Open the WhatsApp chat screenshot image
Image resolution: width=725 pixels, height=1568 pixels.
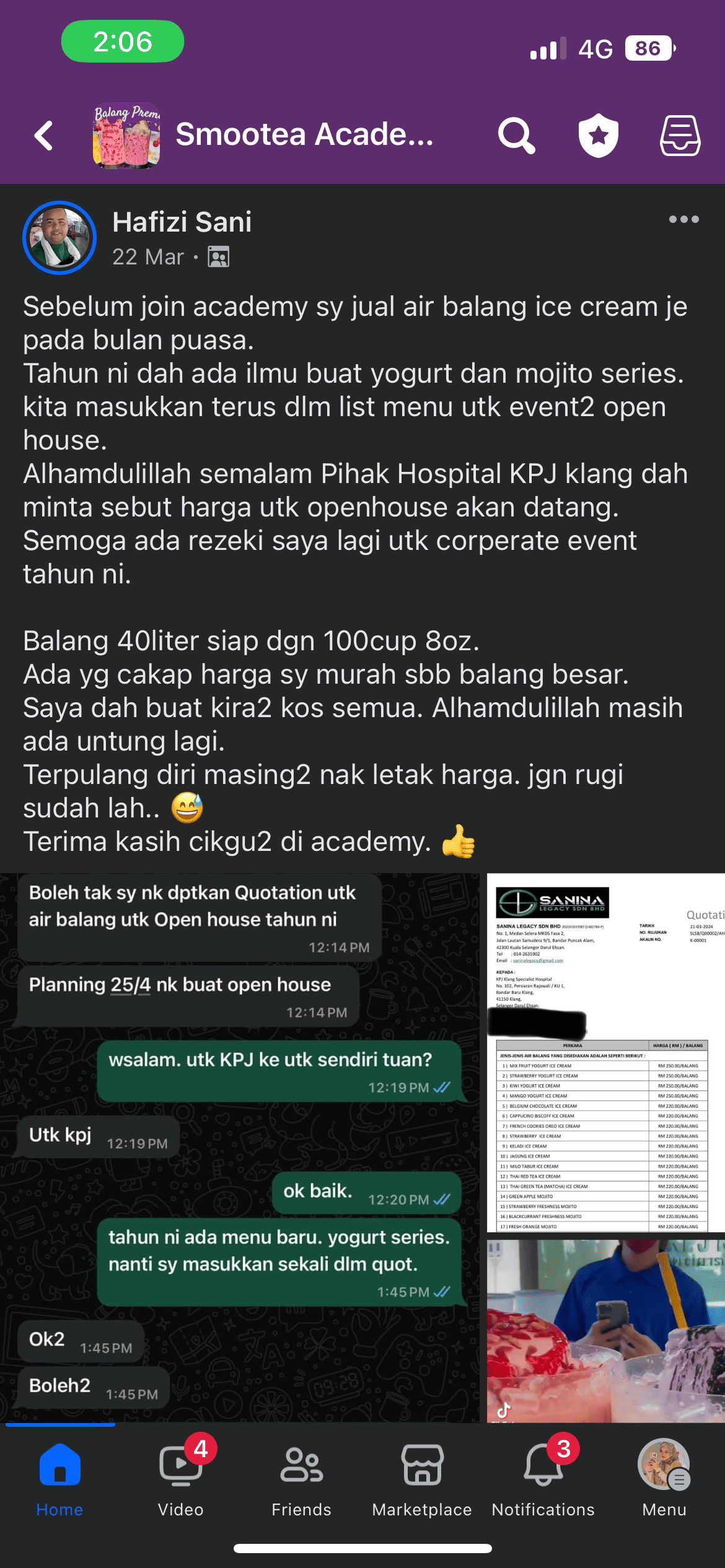(239, 1147)
